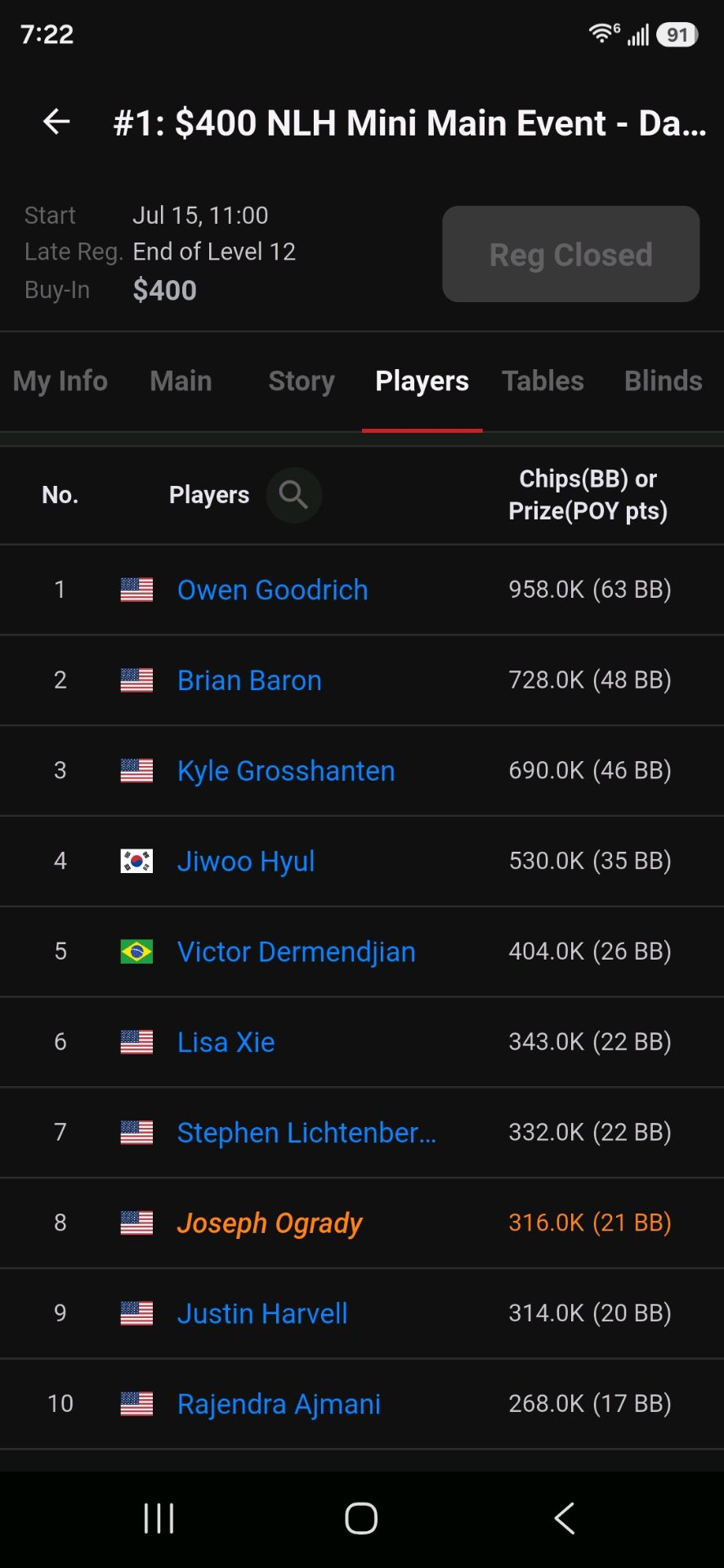The width and height of the screenshot is (724, 1568).
Task: Select the Players tab
Action: coord(422,381)
